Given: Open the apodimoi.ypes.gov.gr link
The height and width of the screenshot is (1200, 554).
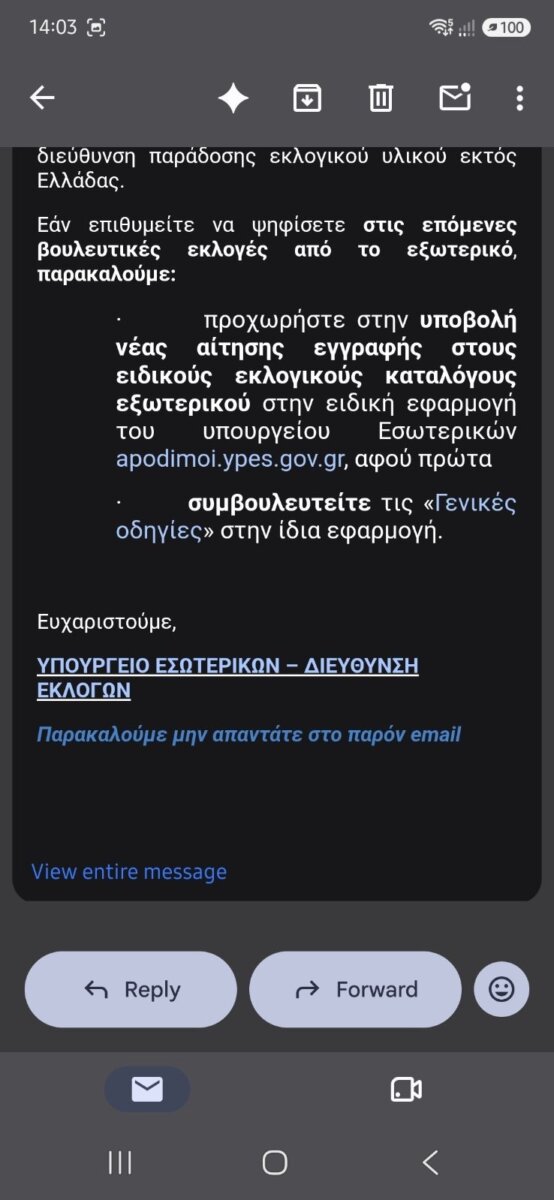Looking at the screenshot, I should 229,460.
